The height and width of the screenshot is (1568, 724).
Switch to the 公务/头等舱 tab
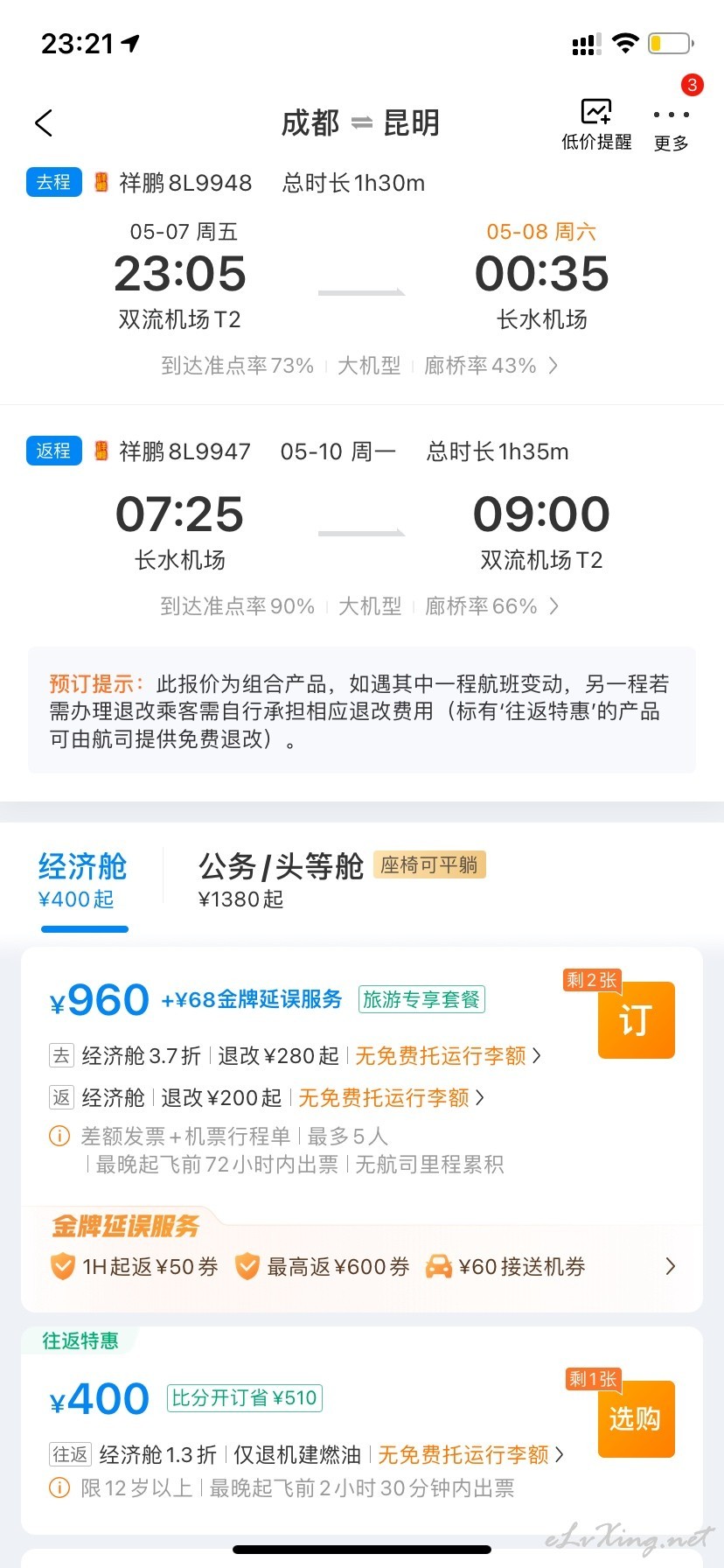pos(280,880)
